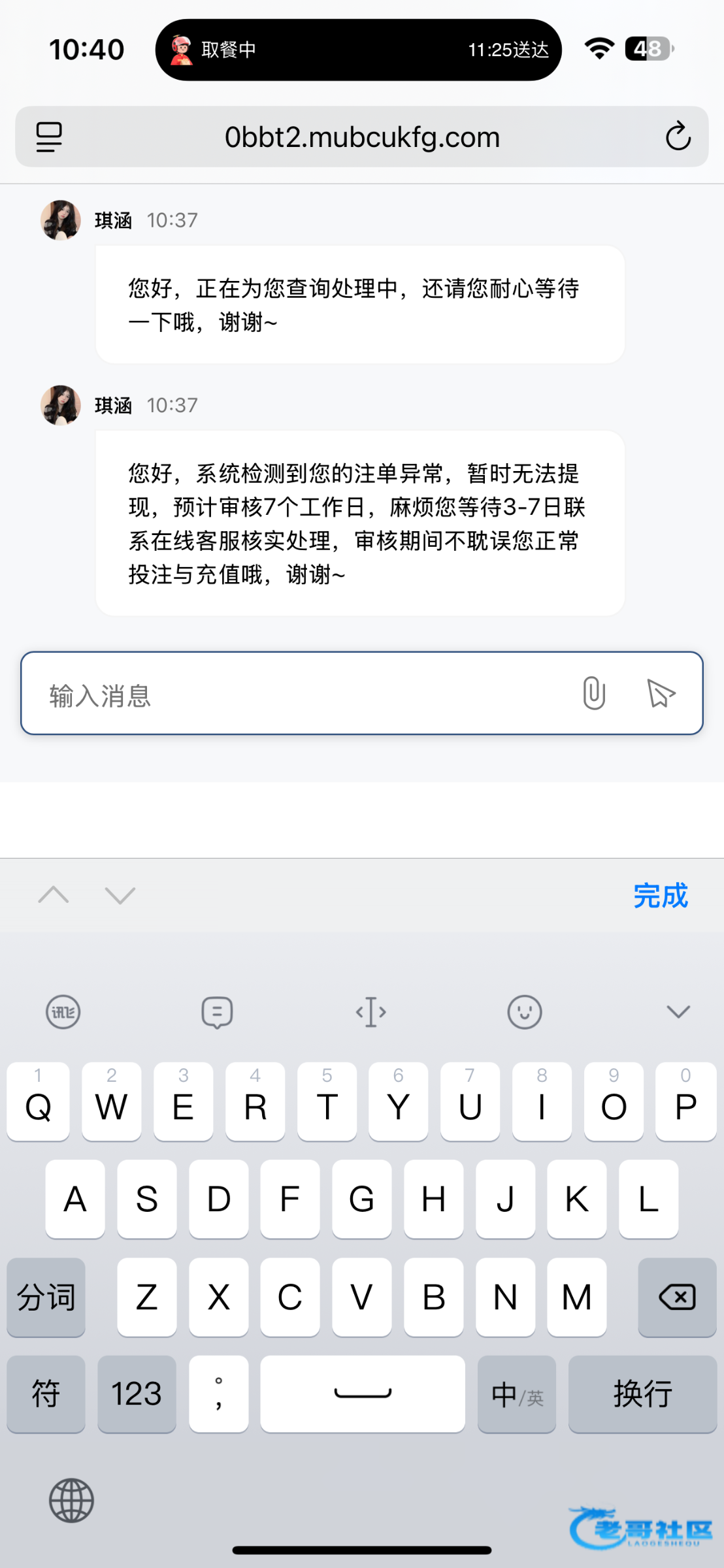Open quick phrases bubble icon on keyboard

coord(217,1012)
